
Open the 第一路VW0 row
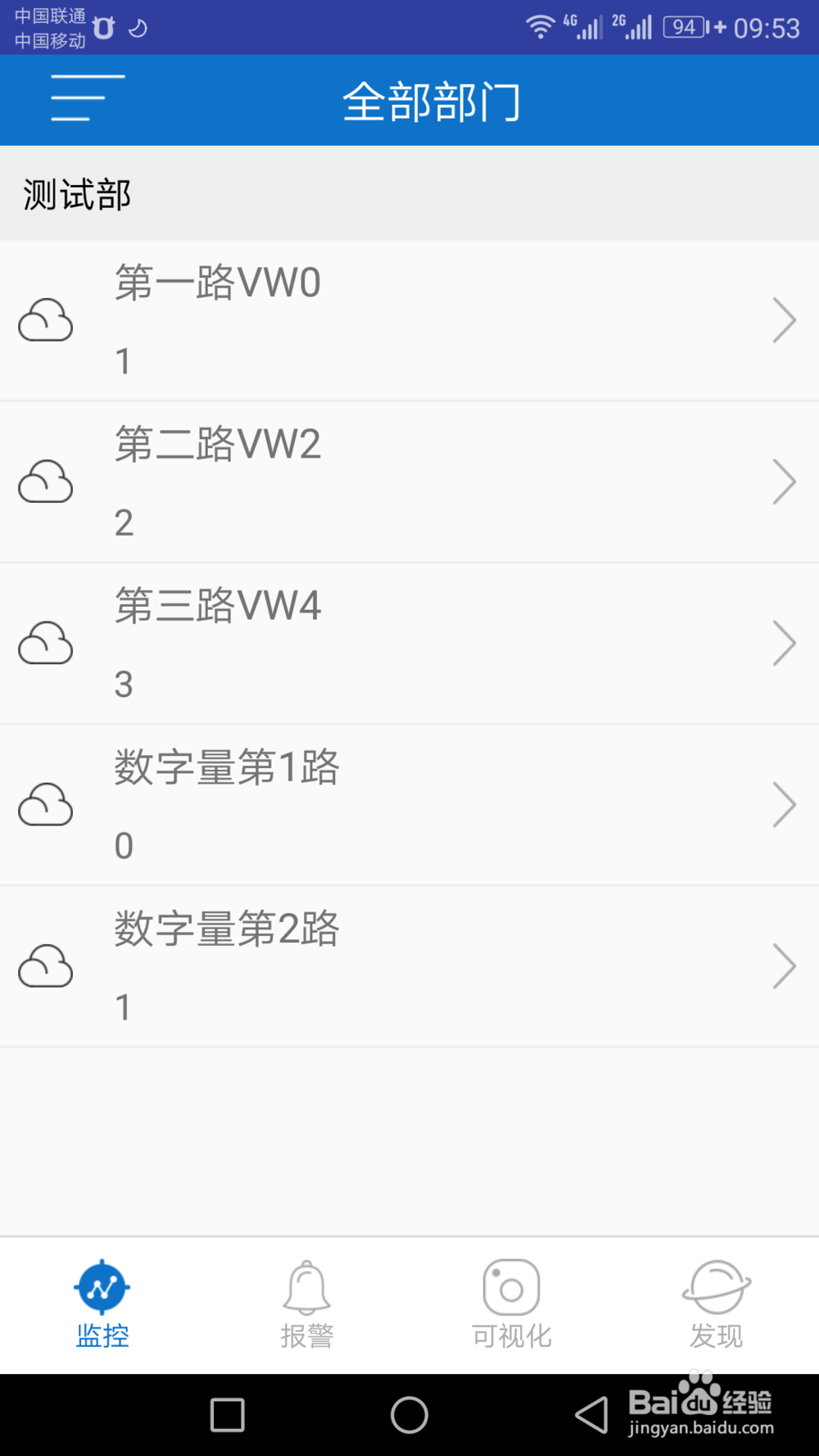coord(409,320)
